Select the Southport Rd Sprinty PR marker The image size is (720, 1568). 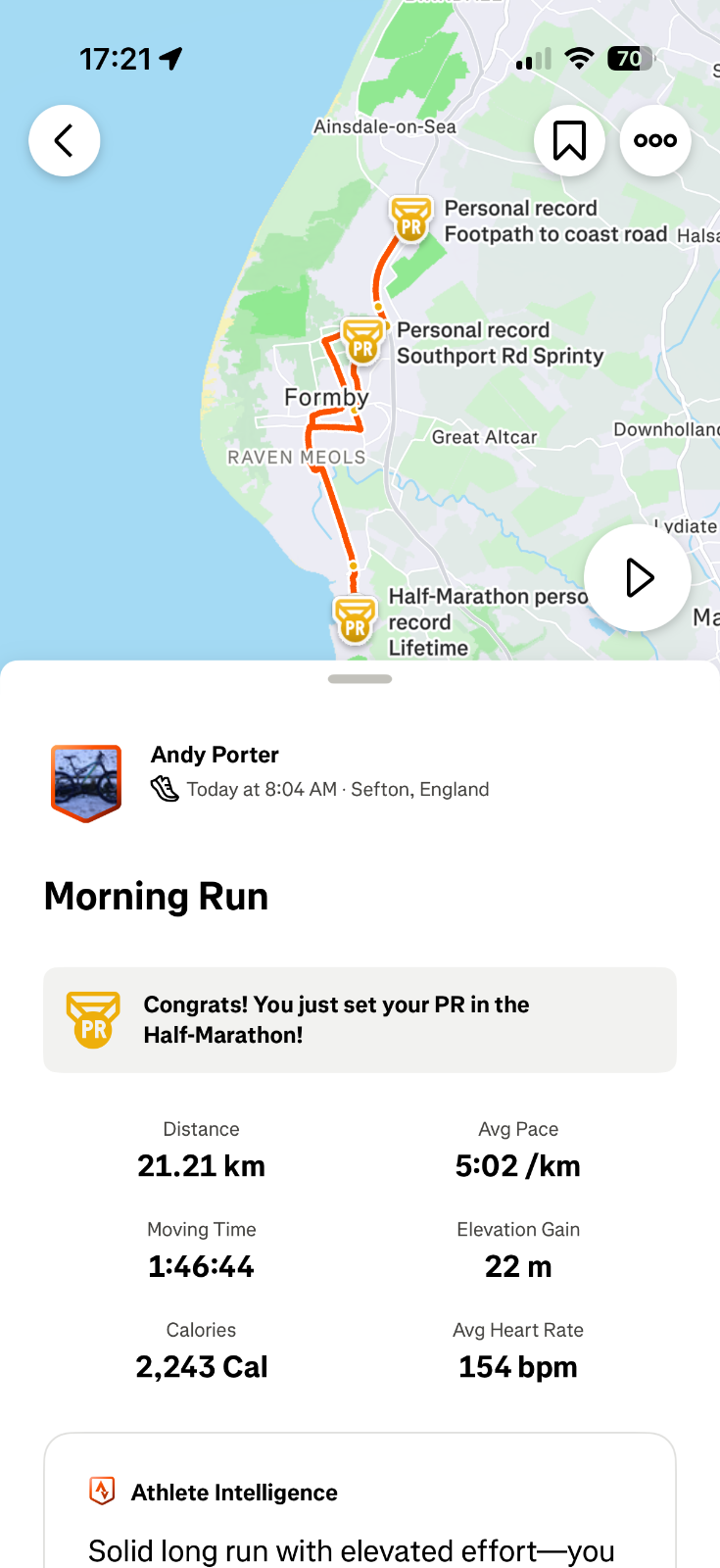[x=362, y=340]
